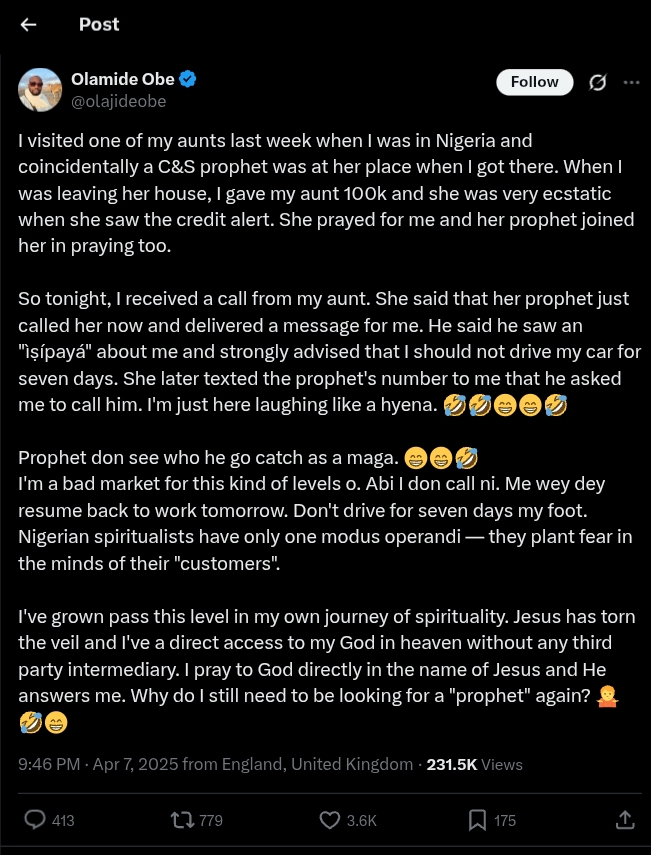Repost this post
The width and height of the screenshot is (651, 855).
tap(183, 820)
